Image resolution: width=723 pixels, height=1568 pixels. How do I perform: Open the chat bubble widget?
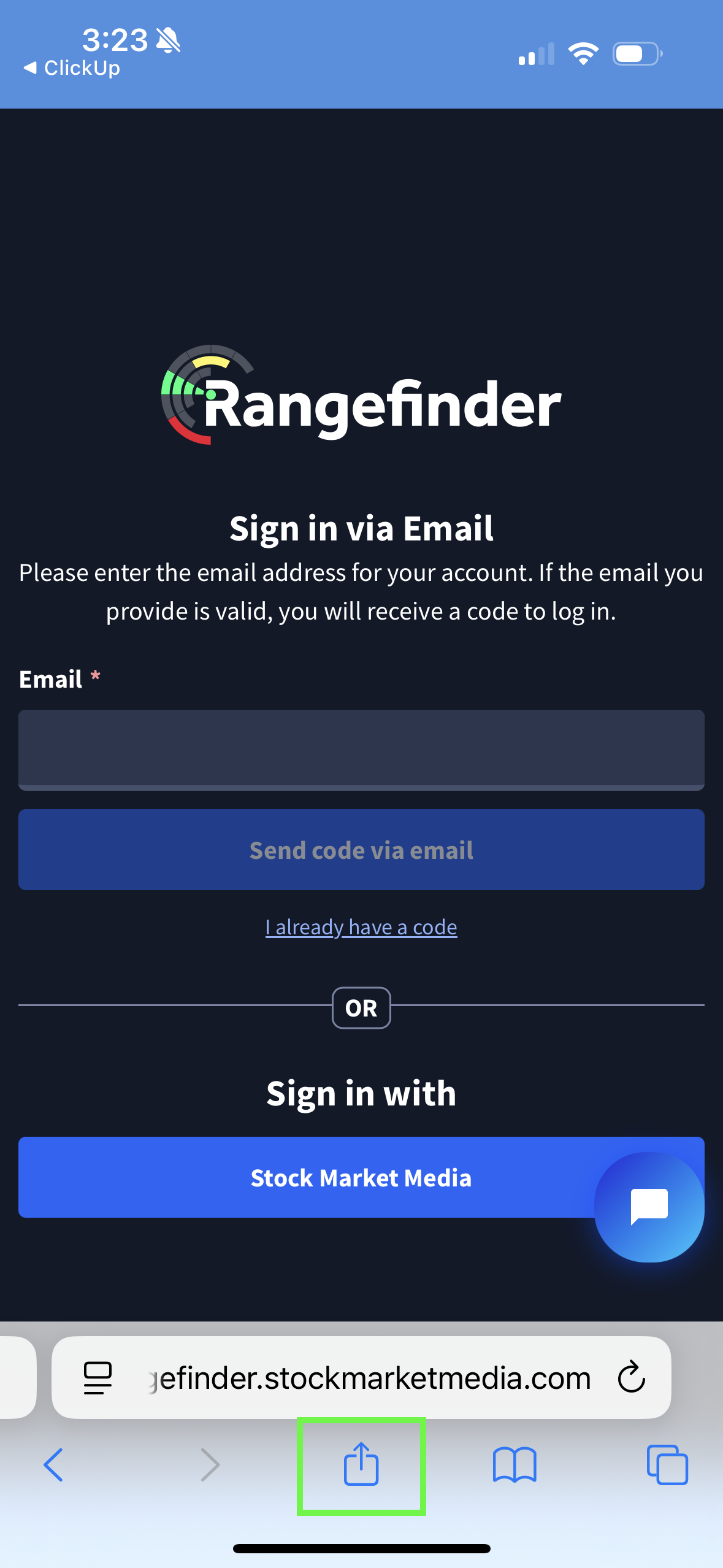(648, 1205)
